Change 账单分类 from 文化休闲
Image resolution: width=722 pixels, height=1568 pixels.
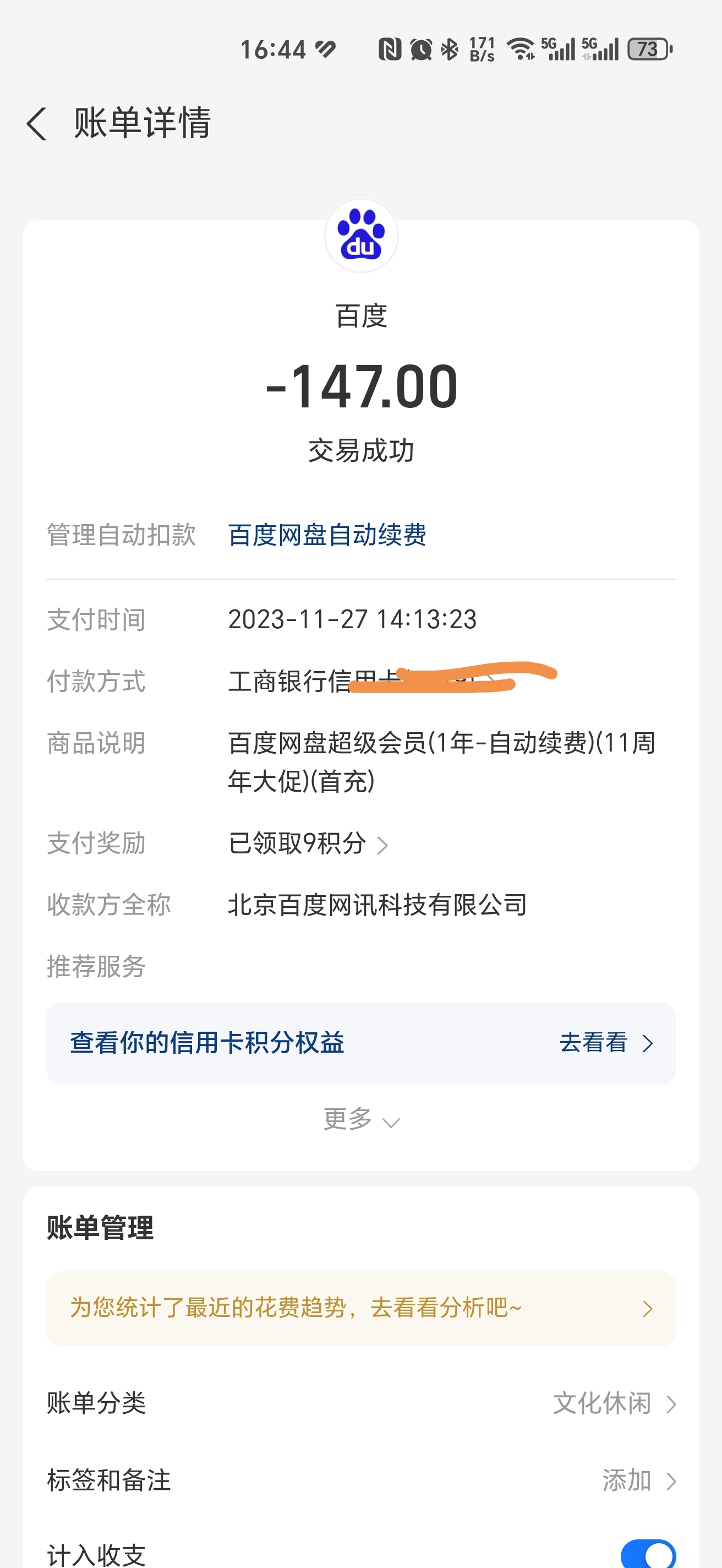(x=614, y=1403)
